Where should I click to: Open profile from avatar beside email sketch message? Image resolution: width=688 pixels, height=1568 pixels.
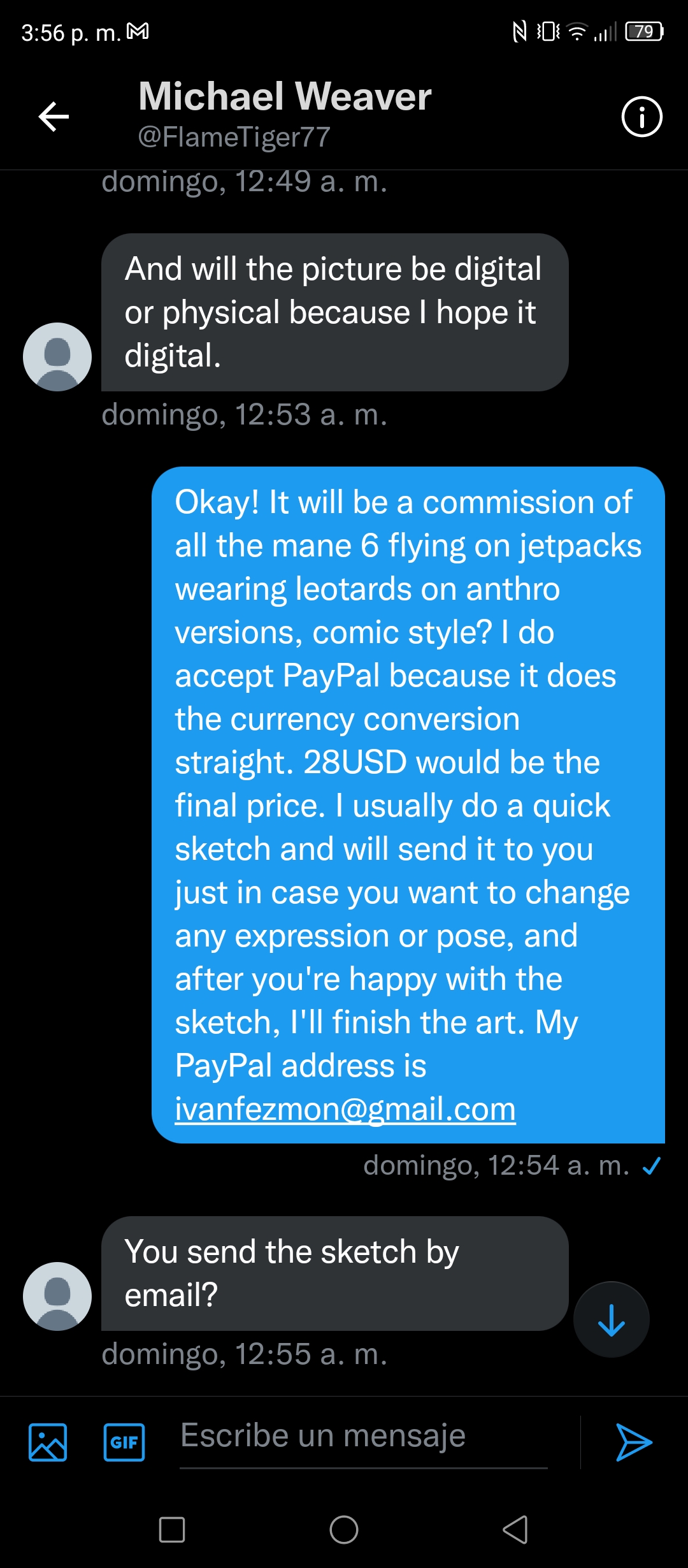[x=57, y=1296]
